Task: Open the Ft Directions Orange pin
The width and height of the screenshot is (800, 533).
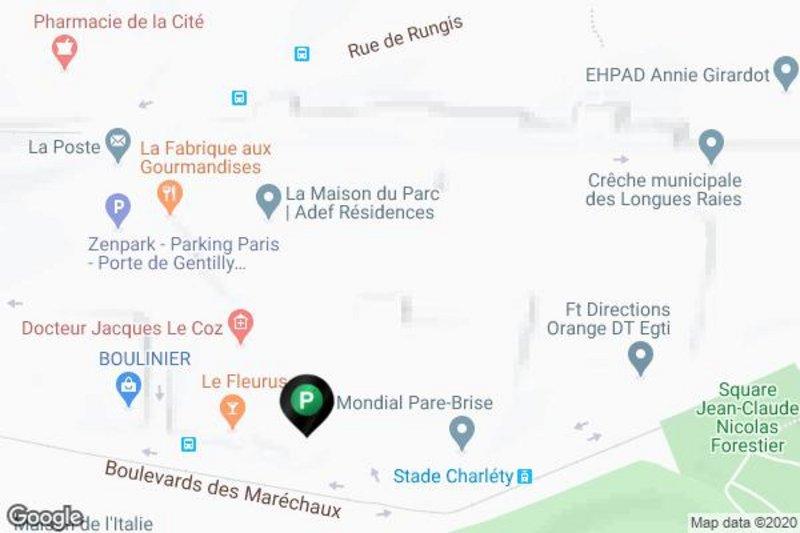Action: click(x=639, y=356)
